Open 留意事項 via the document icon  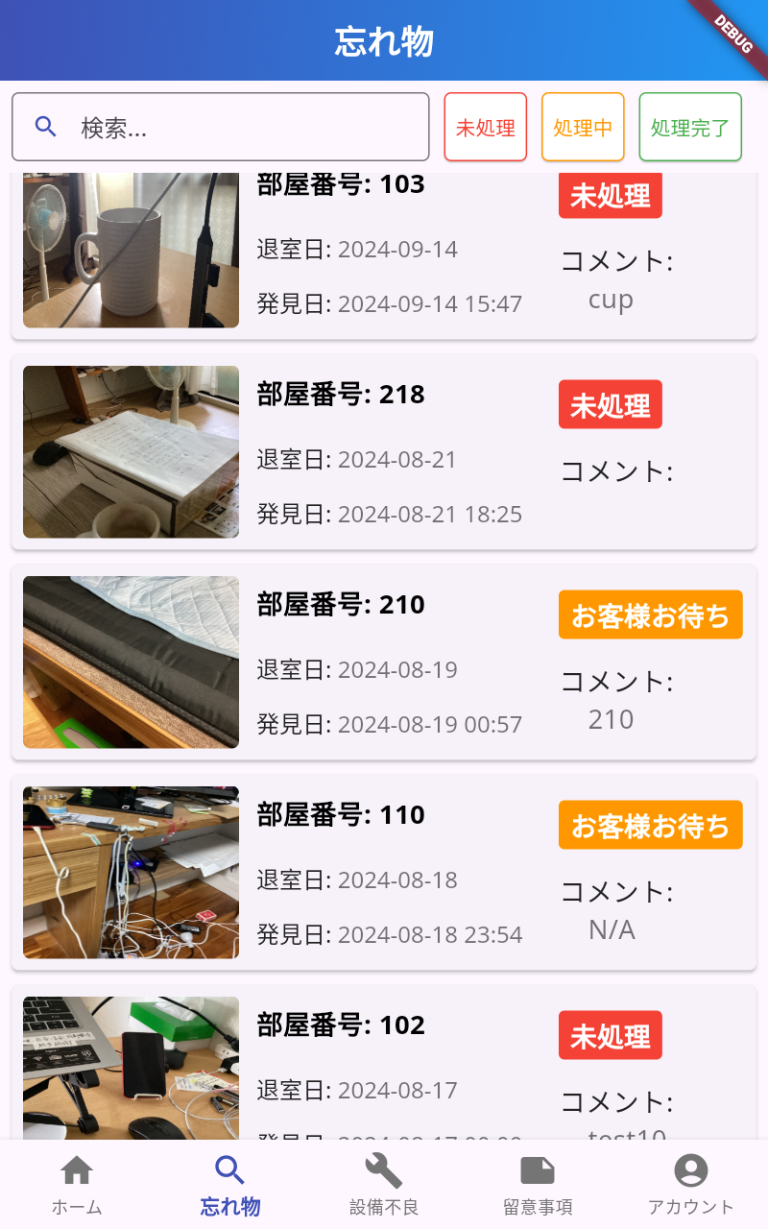coord(537,1170)
